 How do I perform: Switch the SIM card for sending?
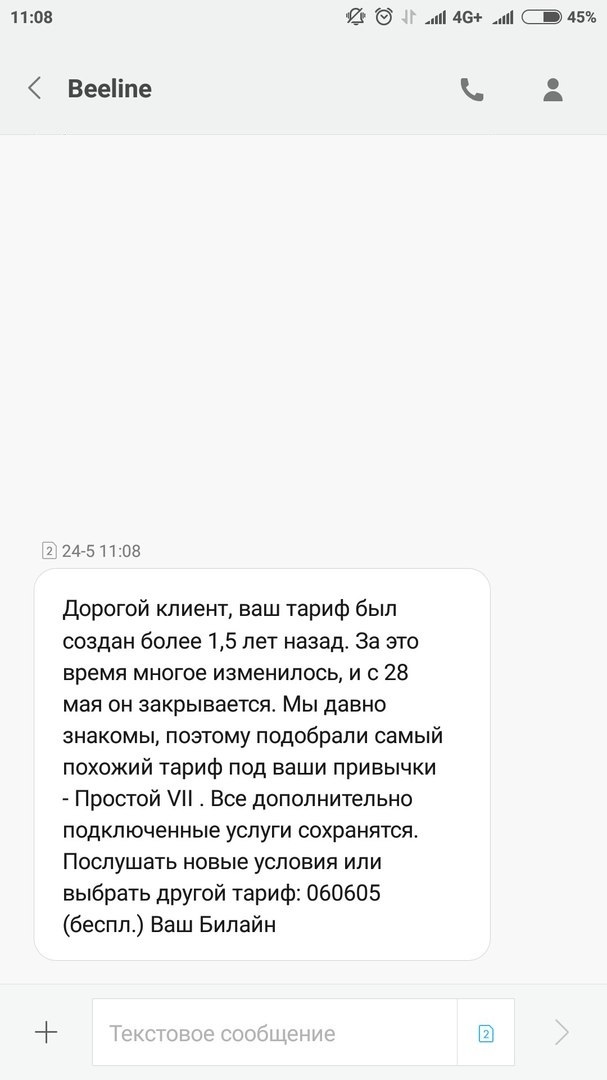point(486,1034)
